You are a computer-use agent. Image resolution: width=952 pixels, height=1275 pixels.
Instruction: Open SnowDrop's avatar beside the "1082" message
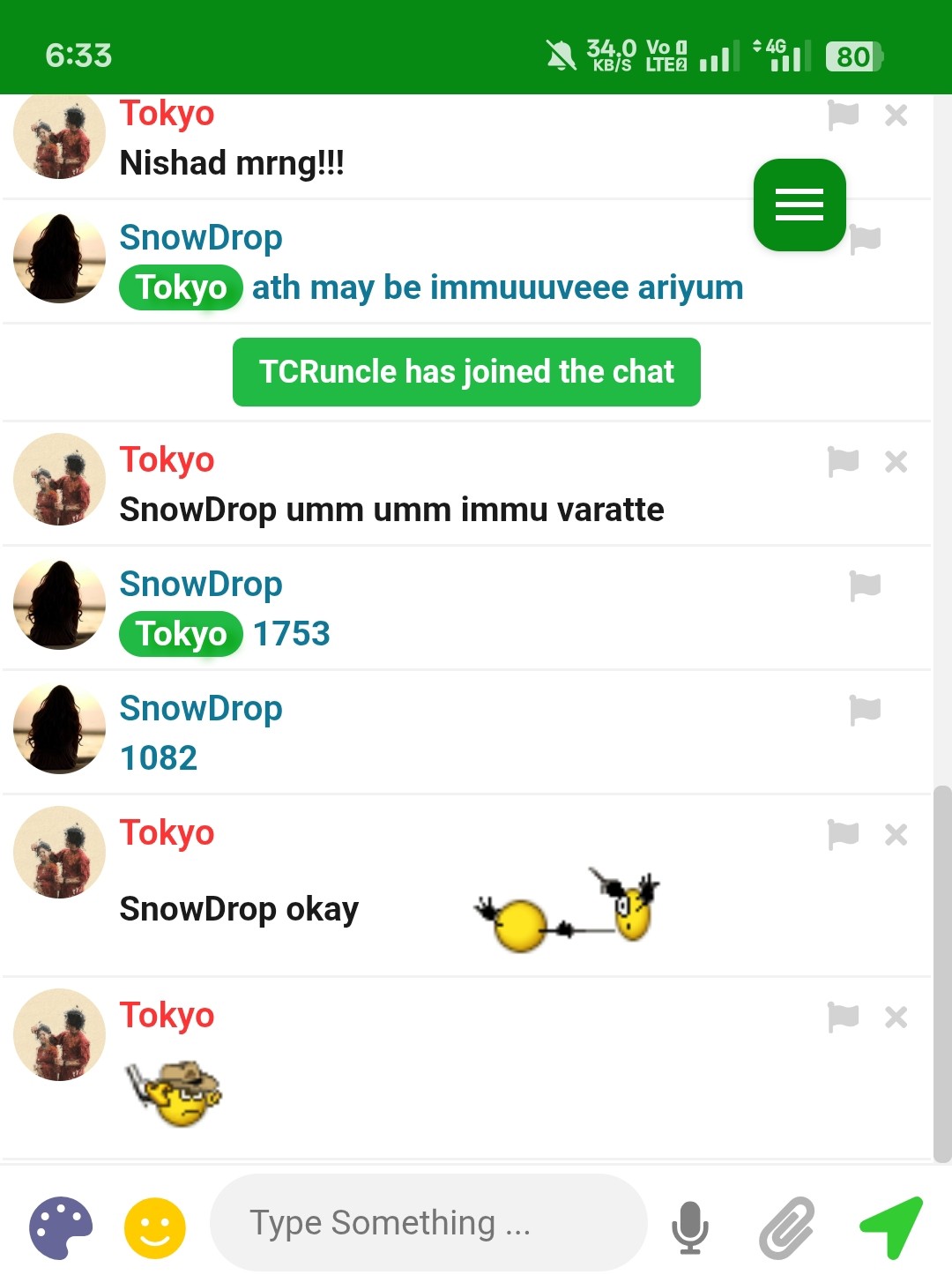pos(59,729)
